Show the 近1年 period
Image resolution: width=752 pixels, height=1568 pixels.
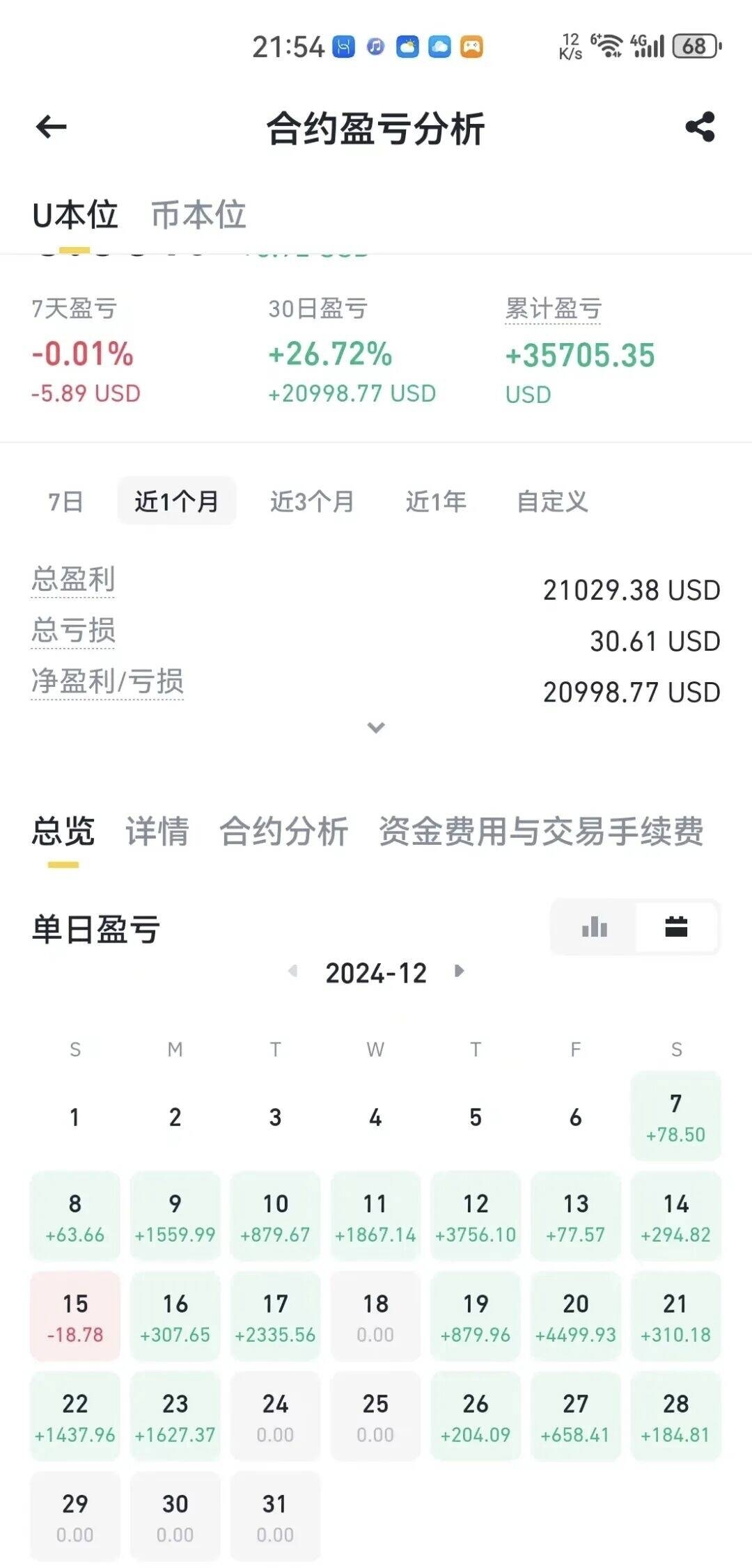tap(436, 501)
